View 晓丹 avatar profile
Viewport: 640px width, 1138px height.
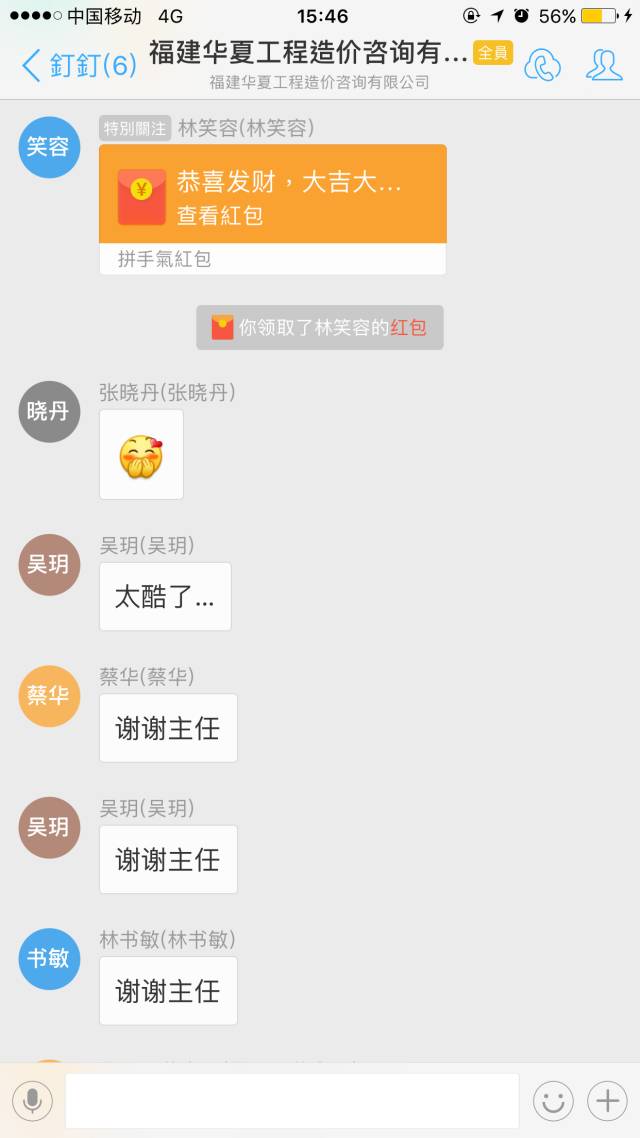pyautogui.click(x=49, y=411)
